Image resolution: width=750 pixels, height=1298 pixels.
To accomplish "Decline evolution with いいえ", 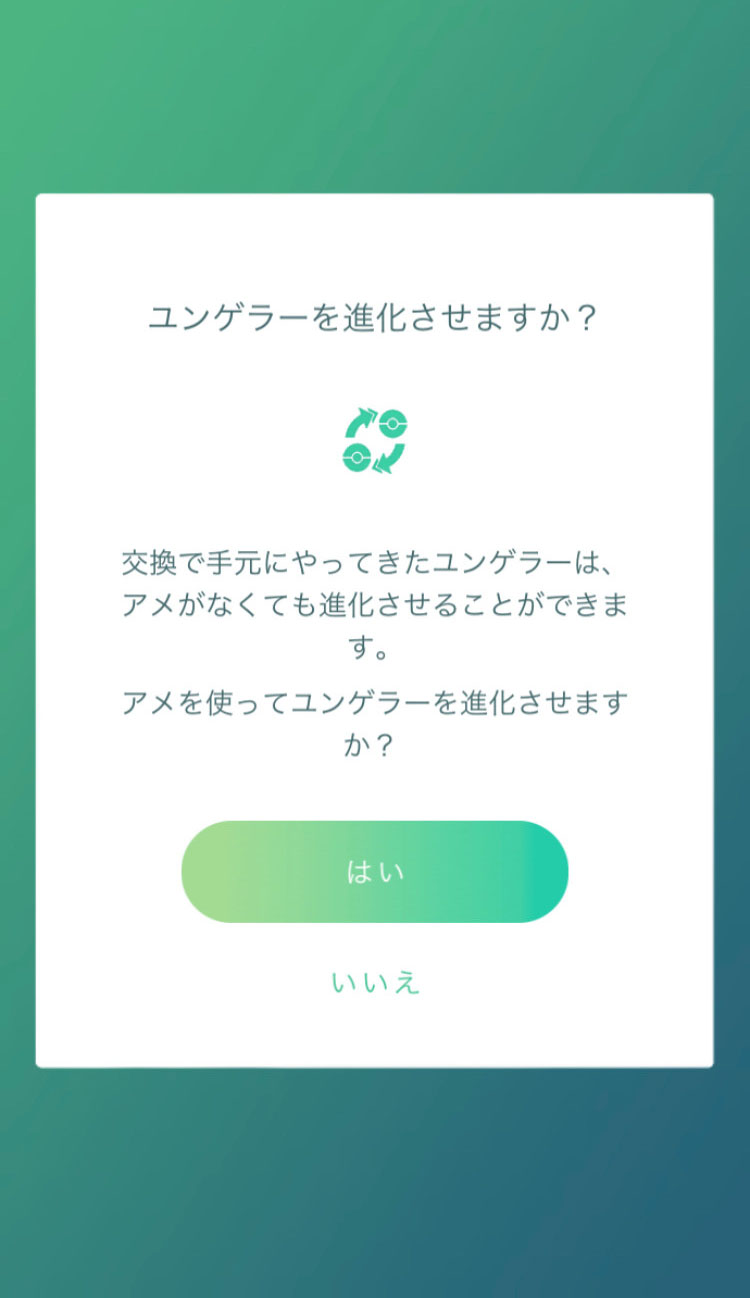I will click(x=375, y=983).
